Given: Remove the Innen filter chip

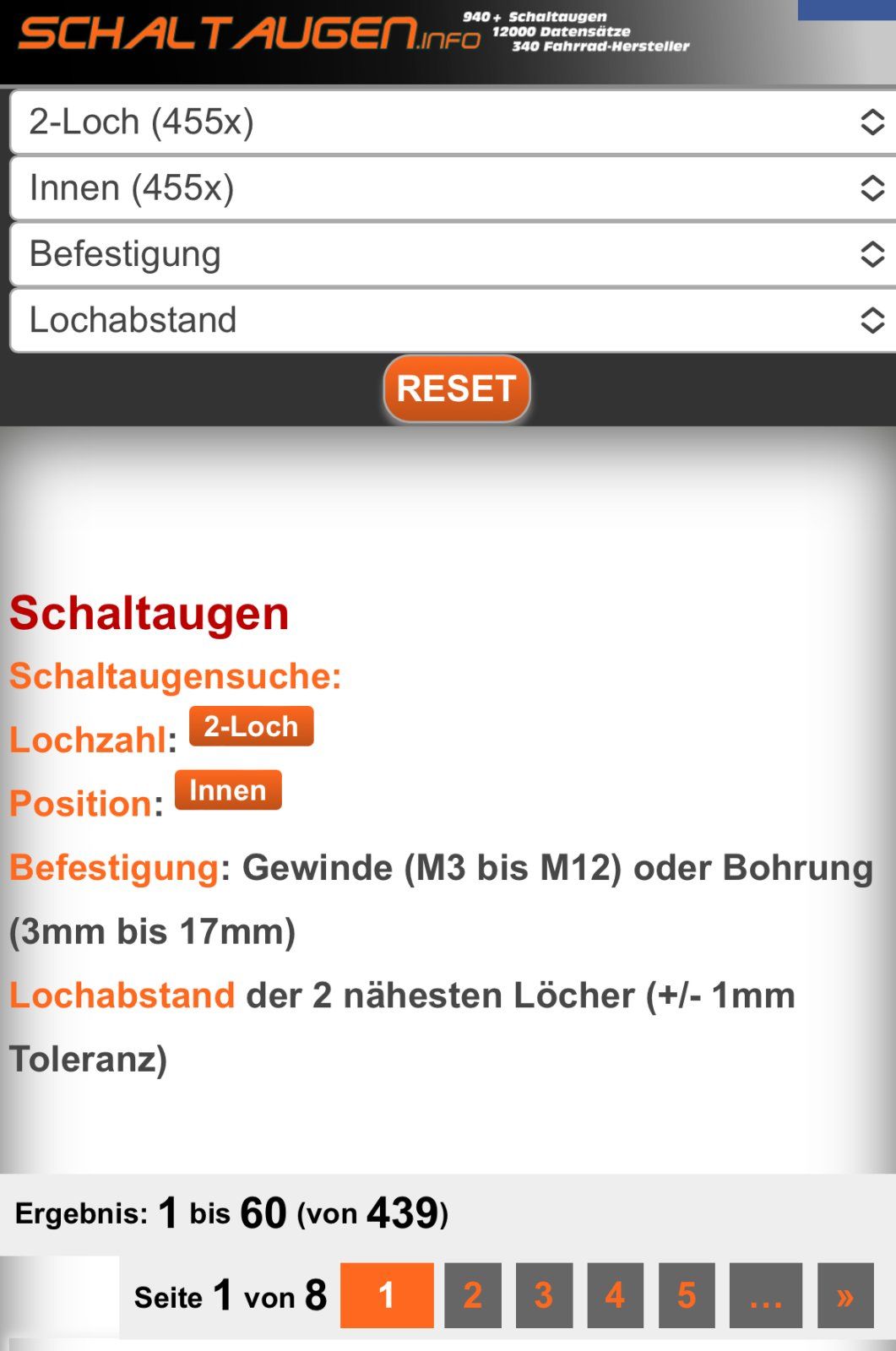Looking at the screenshot, I should pos(228,790).
